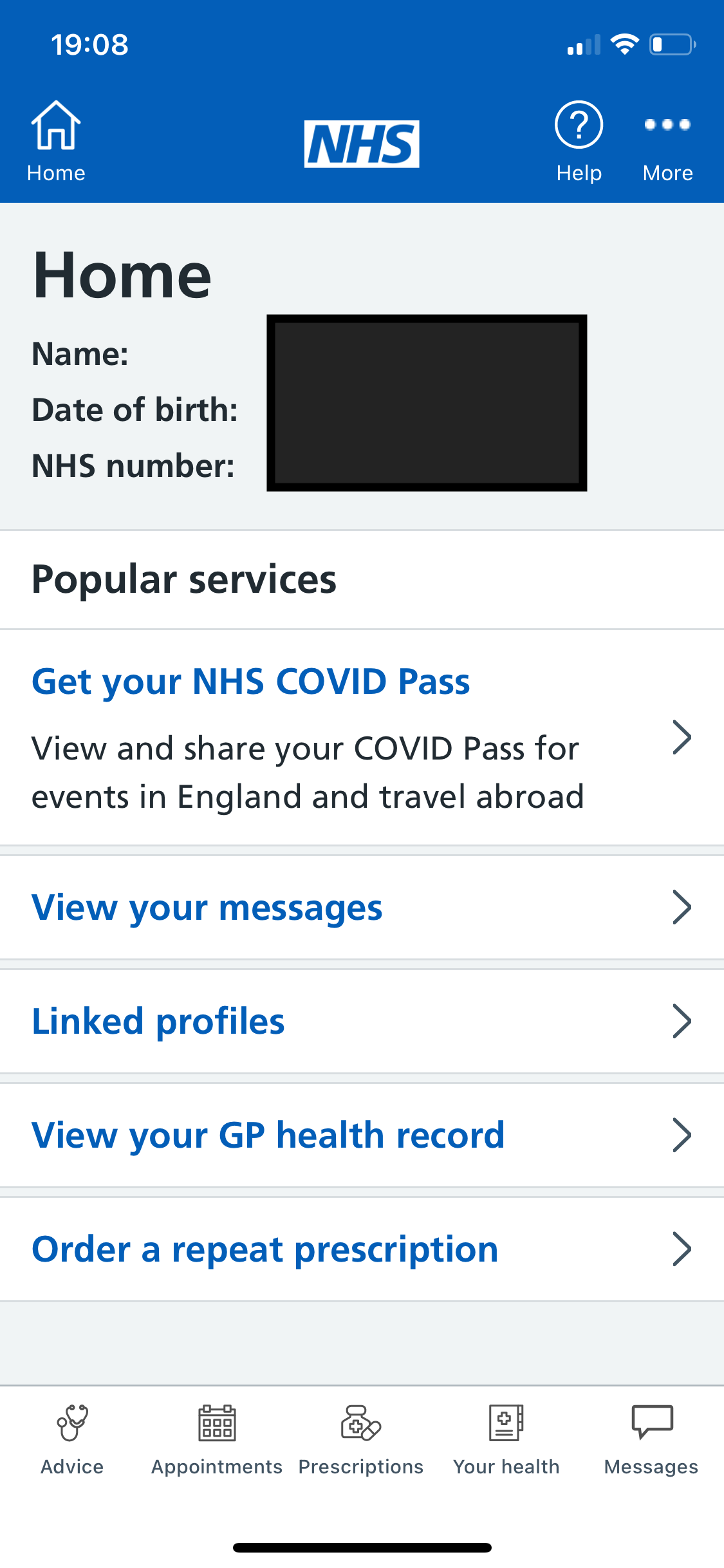Tap the Home icon in the header
This screenshot has height=1568, width=724.
[x=56, y=142]
